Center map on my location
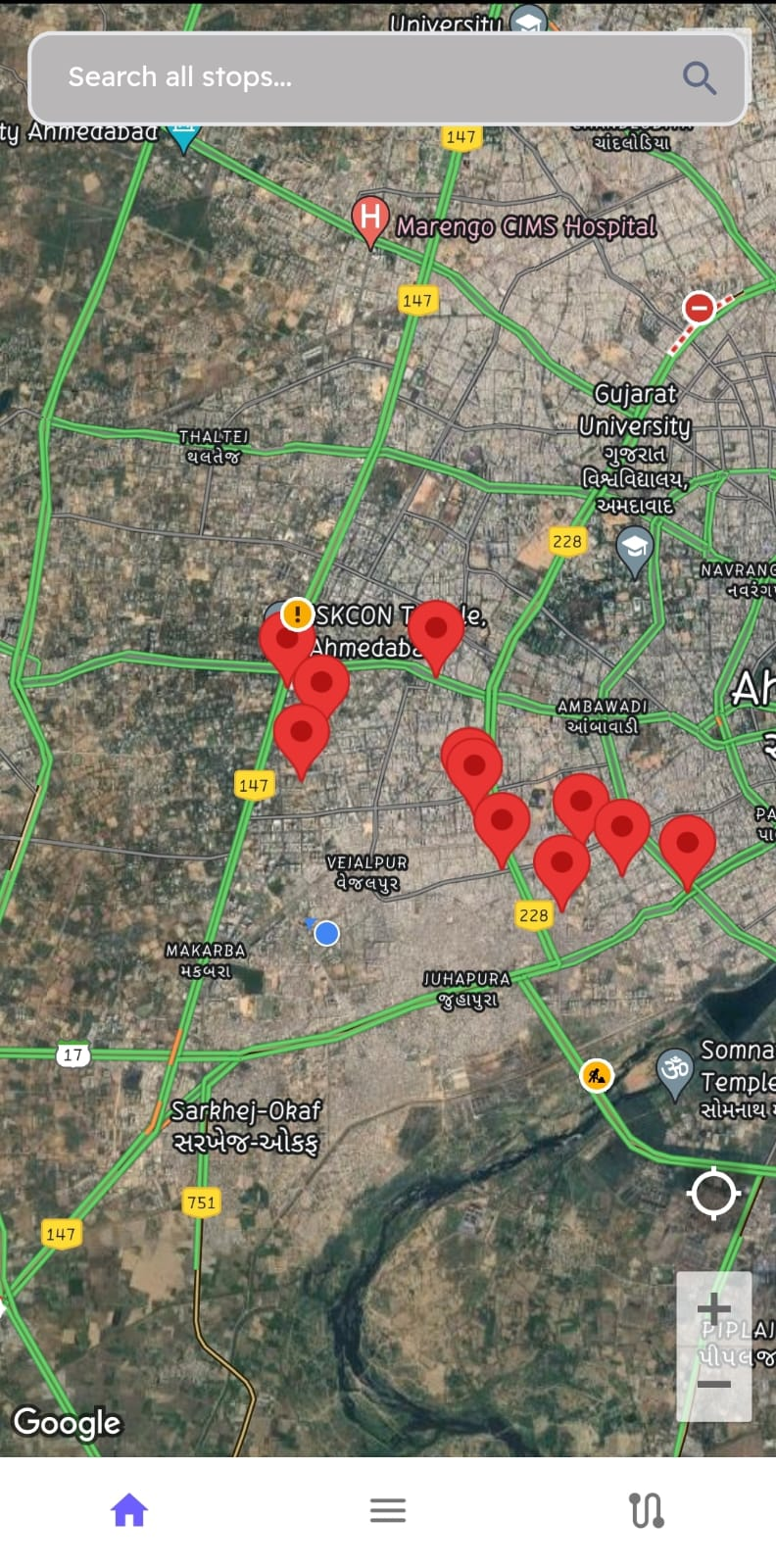 coord(713,1193)
